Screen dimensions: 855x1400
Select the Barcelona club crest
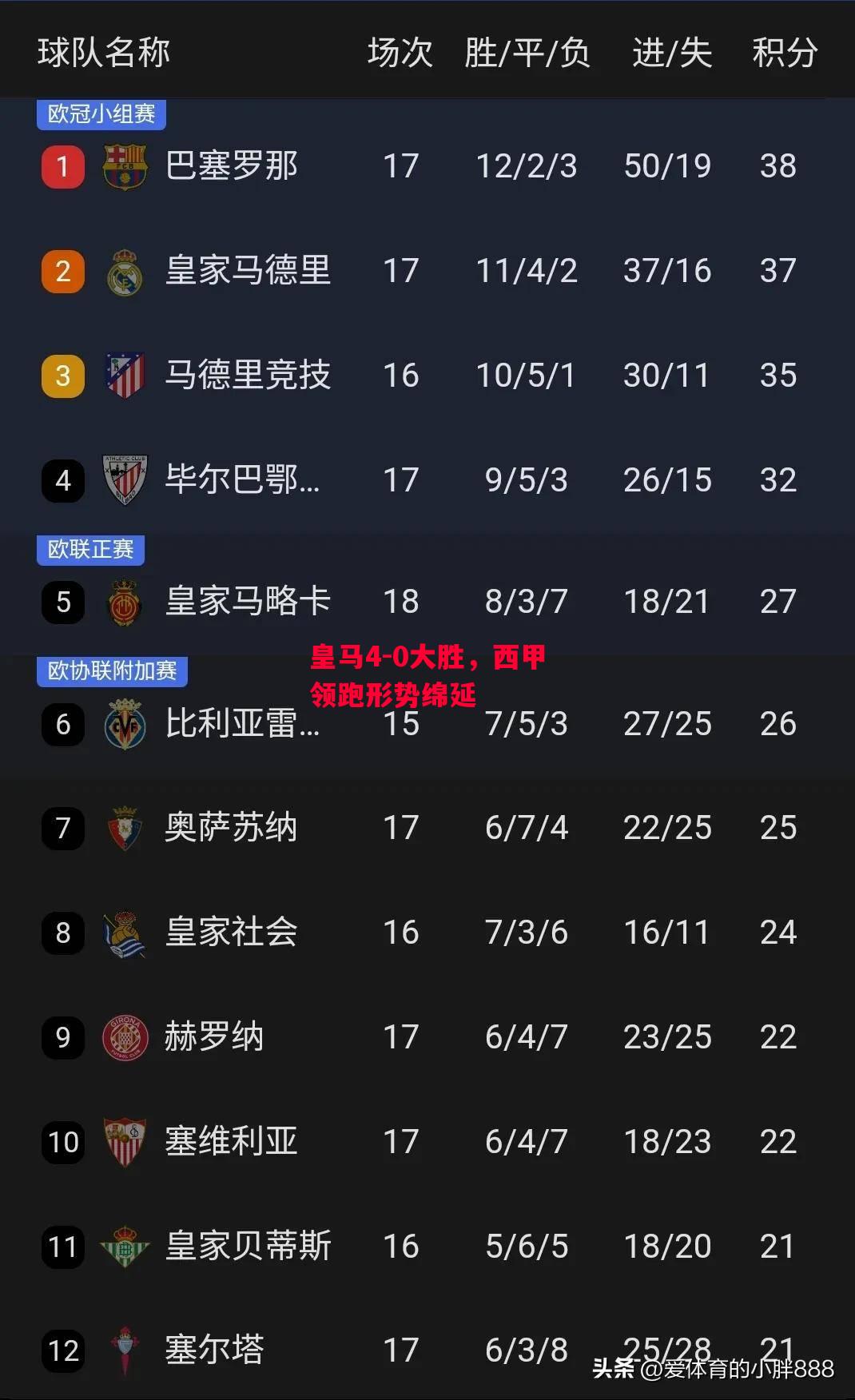pyautogui.click(x=124, y=166)
